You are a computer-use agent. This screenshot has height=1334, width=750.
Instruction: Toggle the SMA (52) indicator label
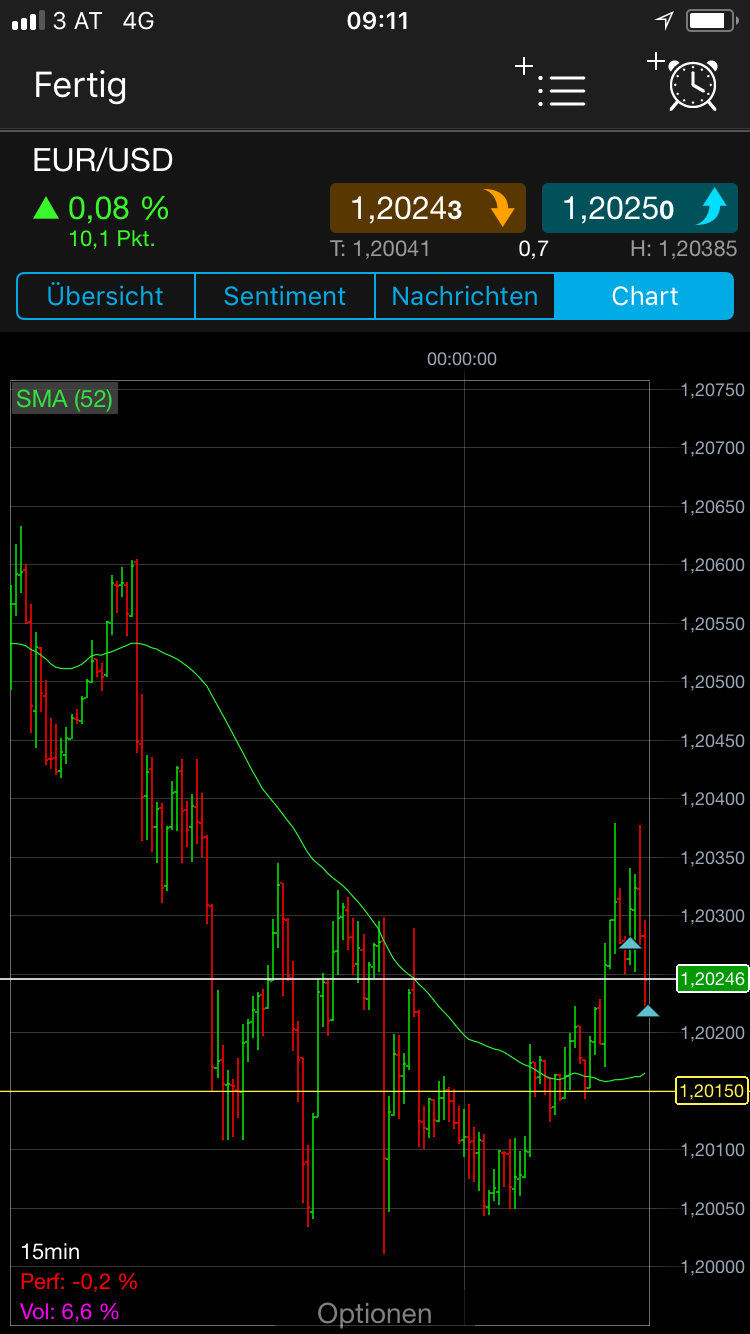coord(63,398)
